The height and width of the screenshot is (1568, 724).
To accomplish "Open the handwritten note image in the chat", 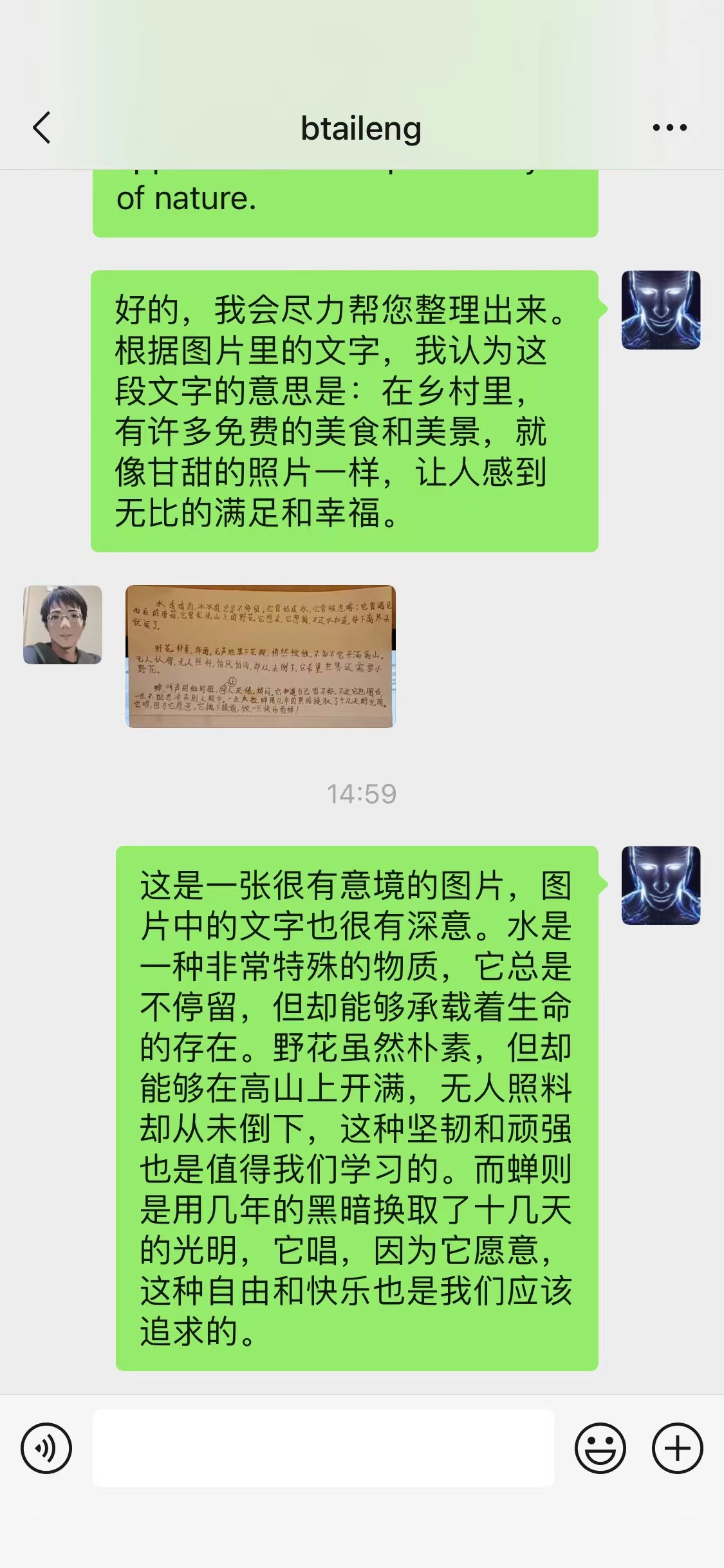I will (260, 656).
